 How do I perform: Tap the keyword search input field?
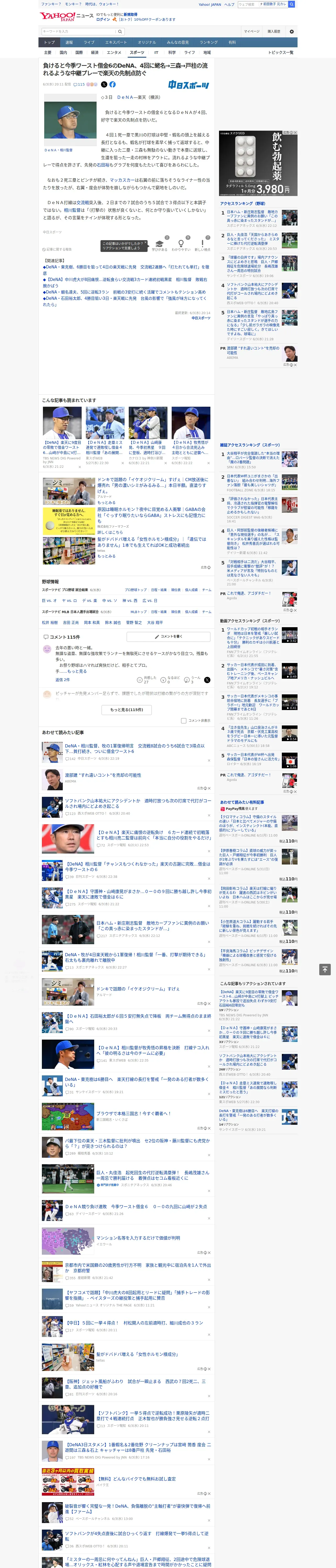click(78, 31)
